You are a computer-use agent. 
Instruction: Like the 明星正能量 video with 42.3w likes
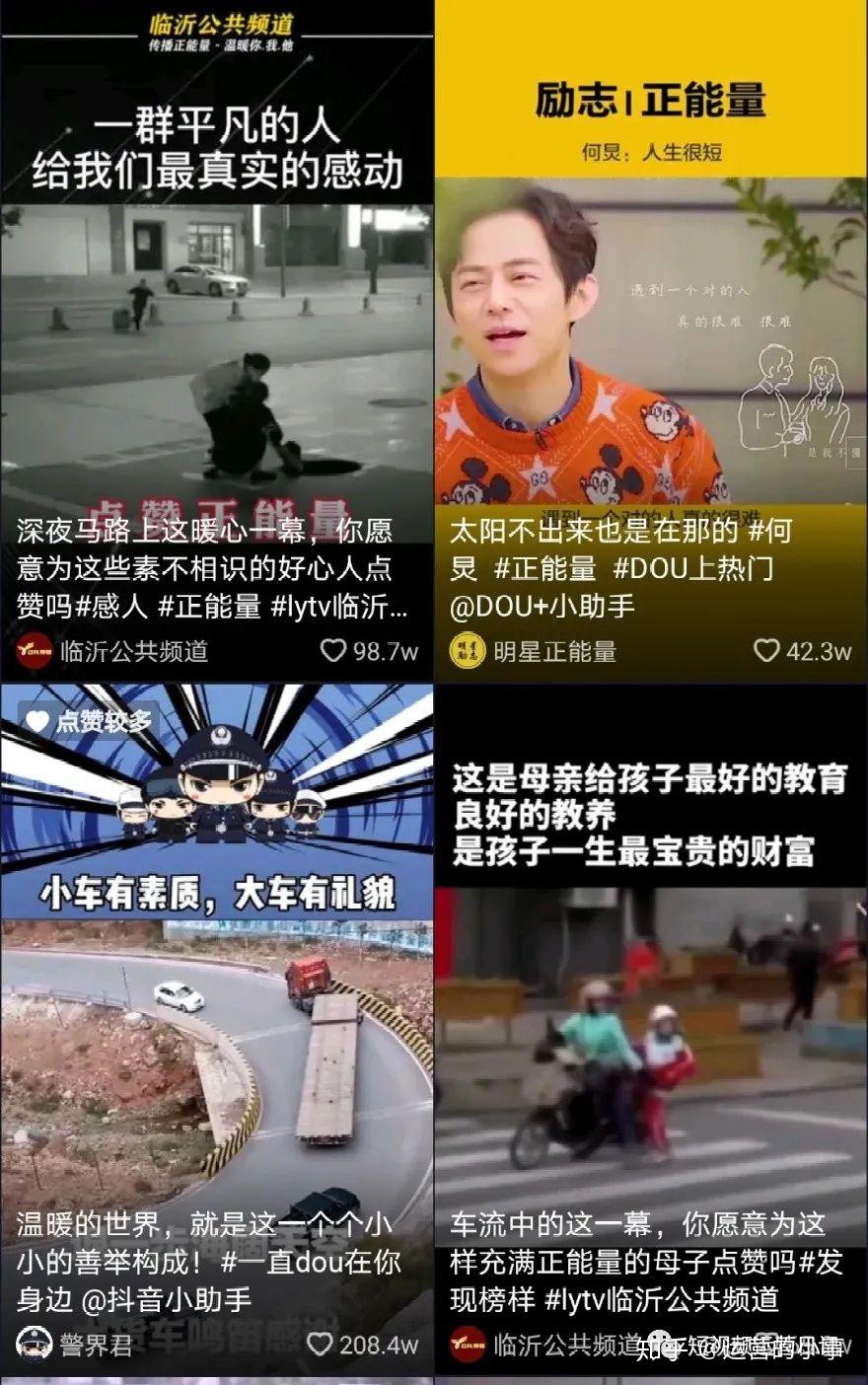tap(766, 651)
